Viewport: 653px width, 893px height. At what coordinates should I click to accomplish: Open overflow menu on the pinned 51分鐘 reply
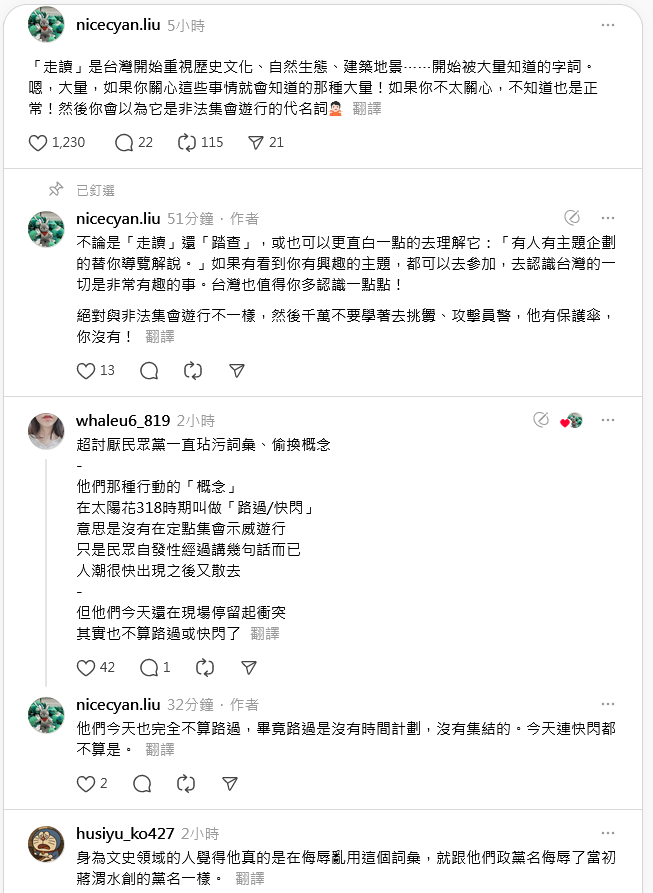tap(608, 218)
